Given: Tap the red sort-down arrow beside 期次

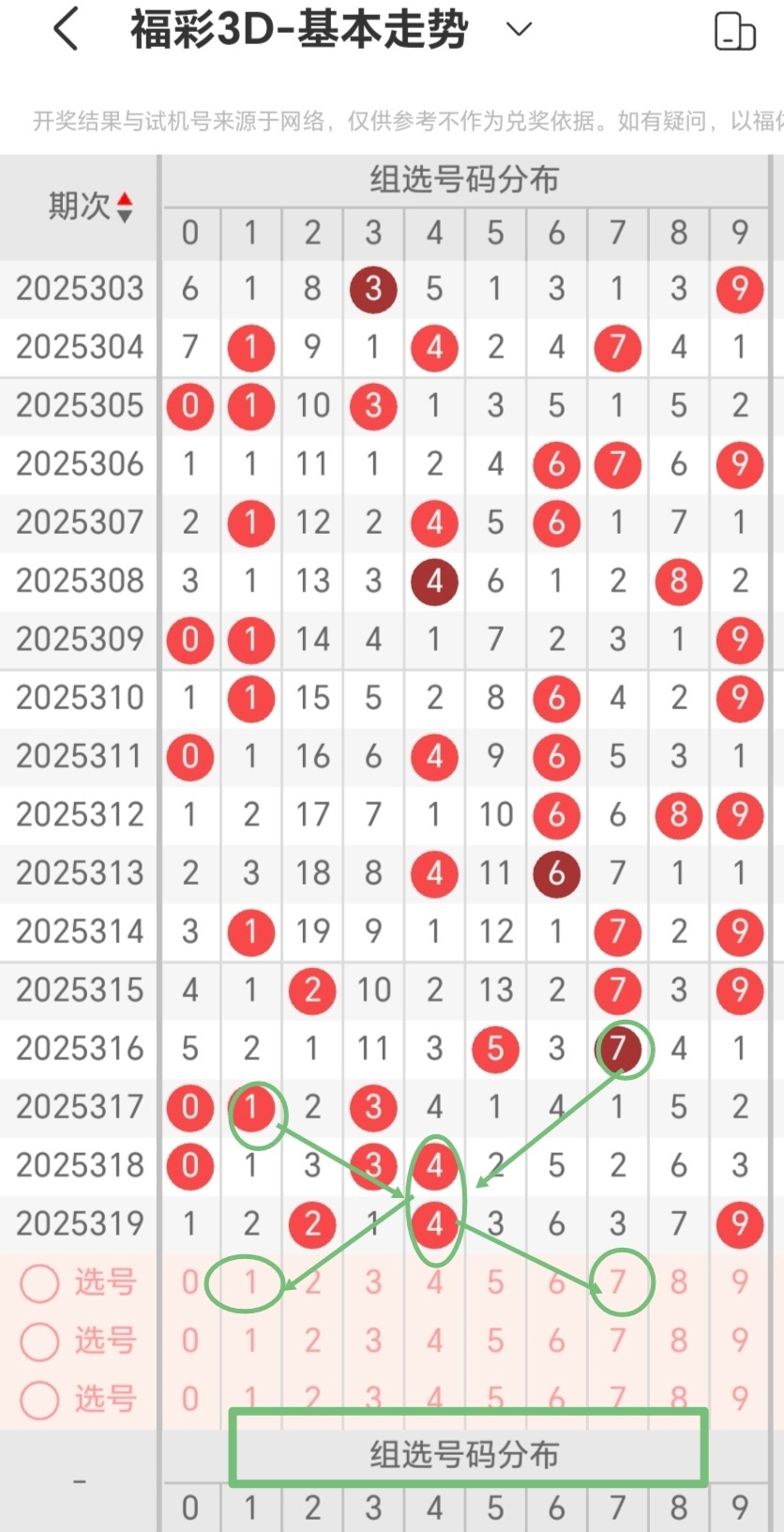Looking at the screenshot, I should (x=125, y=214).
